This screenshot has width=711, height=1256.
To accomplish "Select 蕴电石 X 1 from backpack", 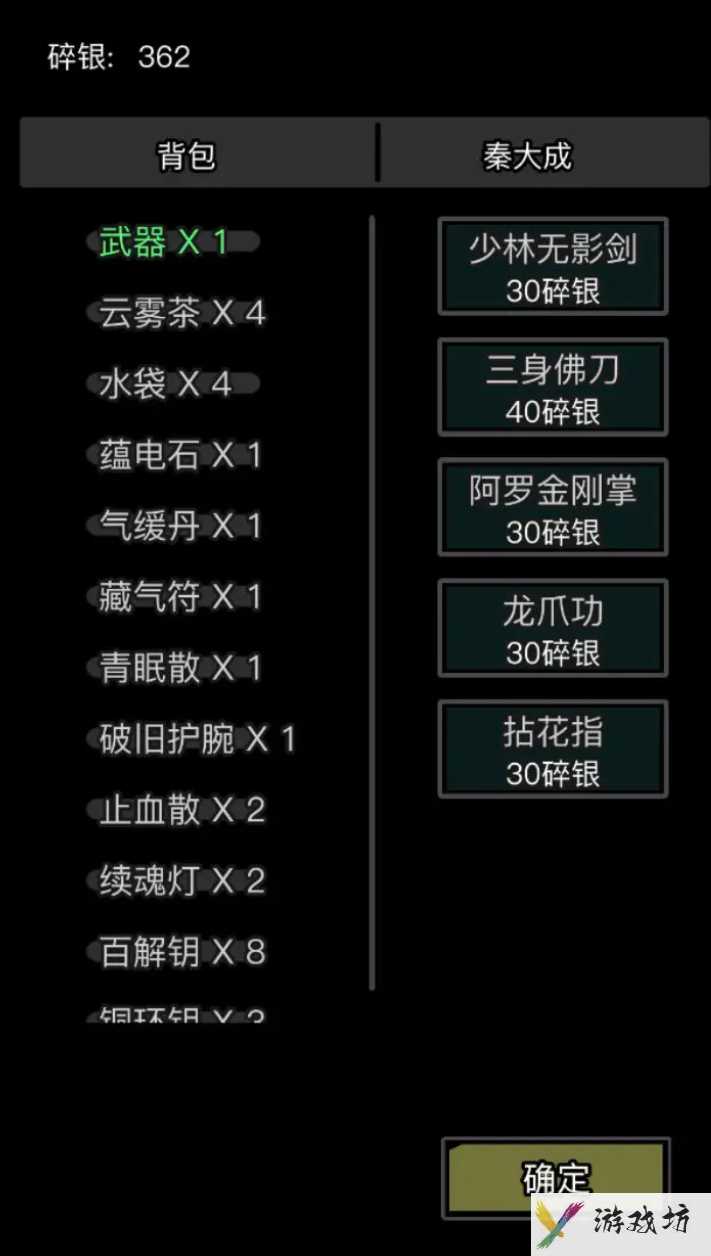I will pos(181,456).
